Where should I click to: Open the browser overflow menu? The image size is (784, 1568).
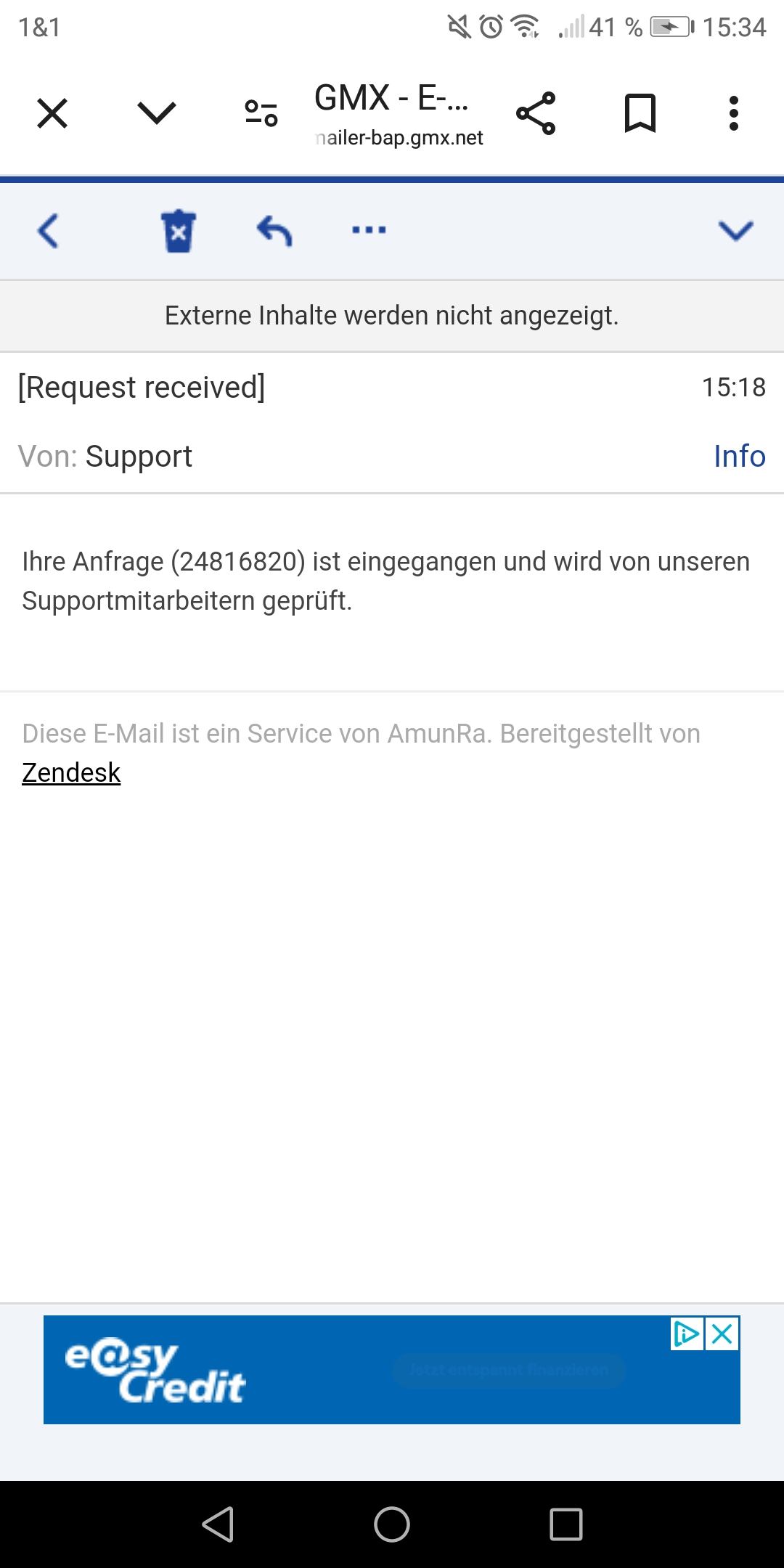tap(734, 113)
